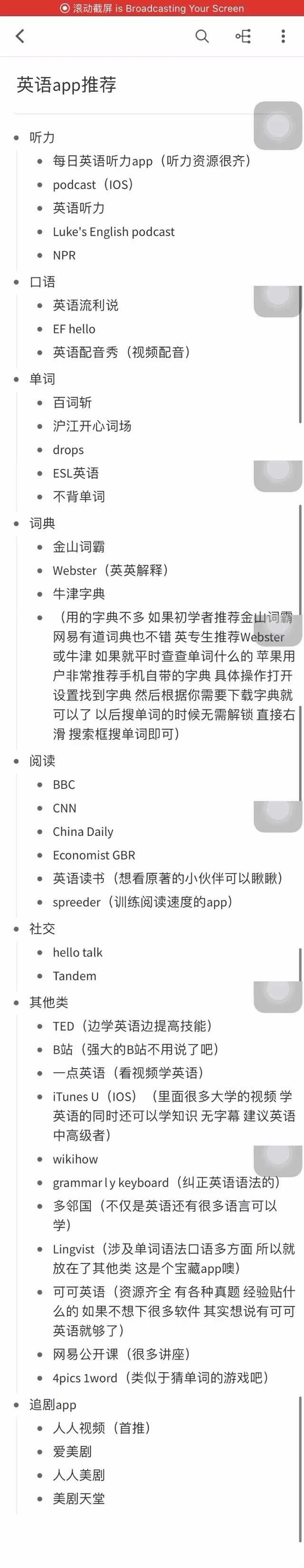Open search in the document
The image size is (304, 1568).
tap(202, 37)
